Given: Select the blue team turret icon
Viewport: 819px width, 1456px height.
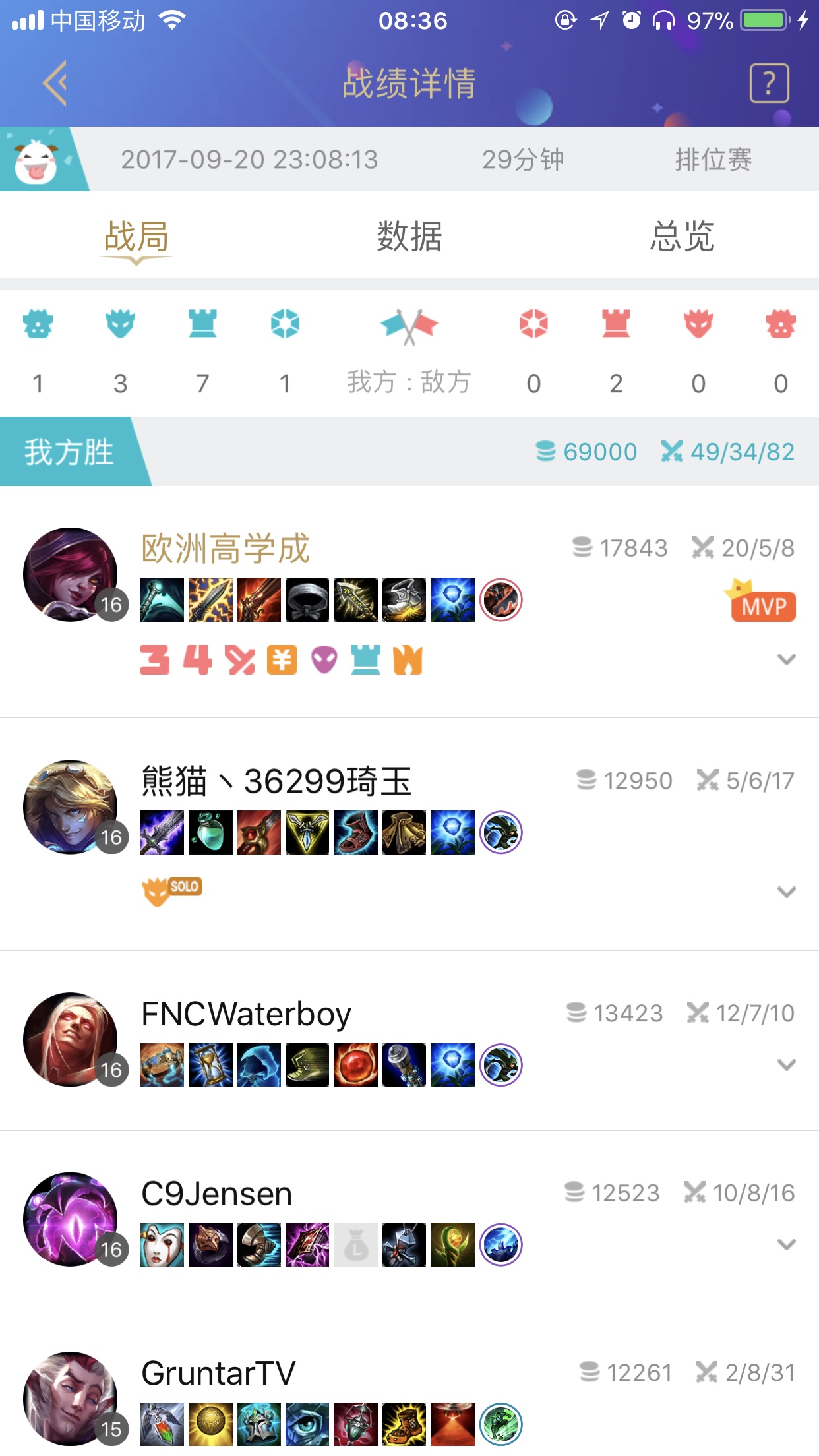Looking at the screenshot, I should click(x=203, y=324).
